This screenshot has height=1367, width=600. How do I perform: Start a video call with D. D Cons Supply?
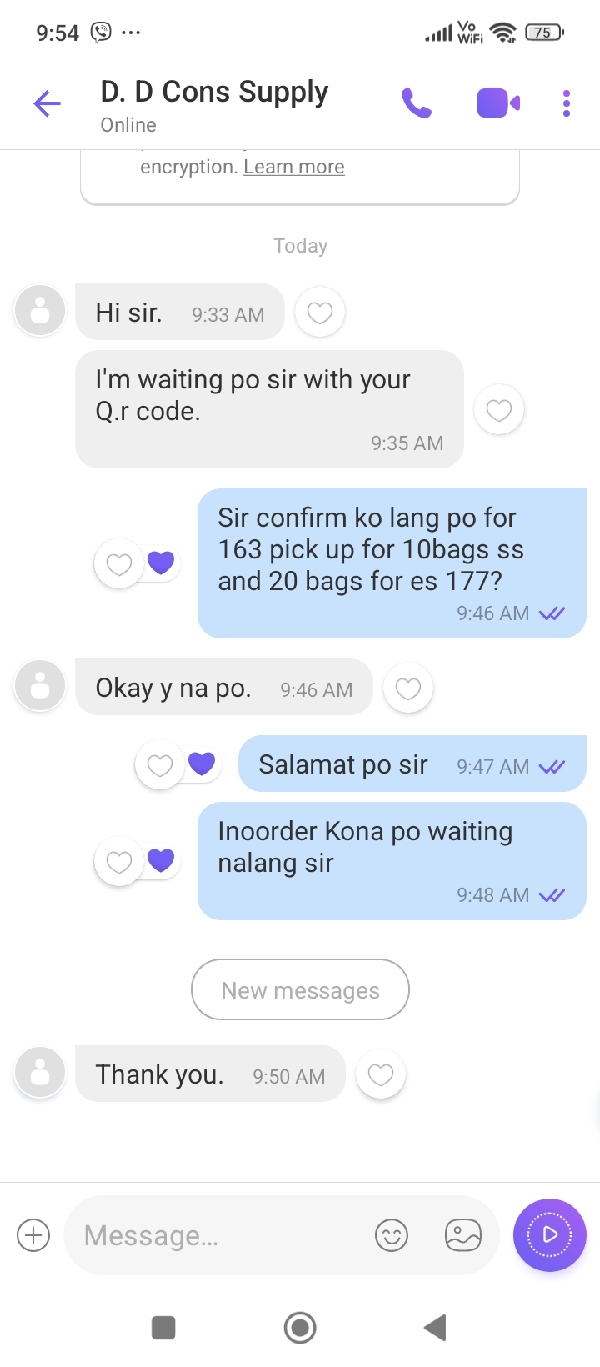coord(497,103)
